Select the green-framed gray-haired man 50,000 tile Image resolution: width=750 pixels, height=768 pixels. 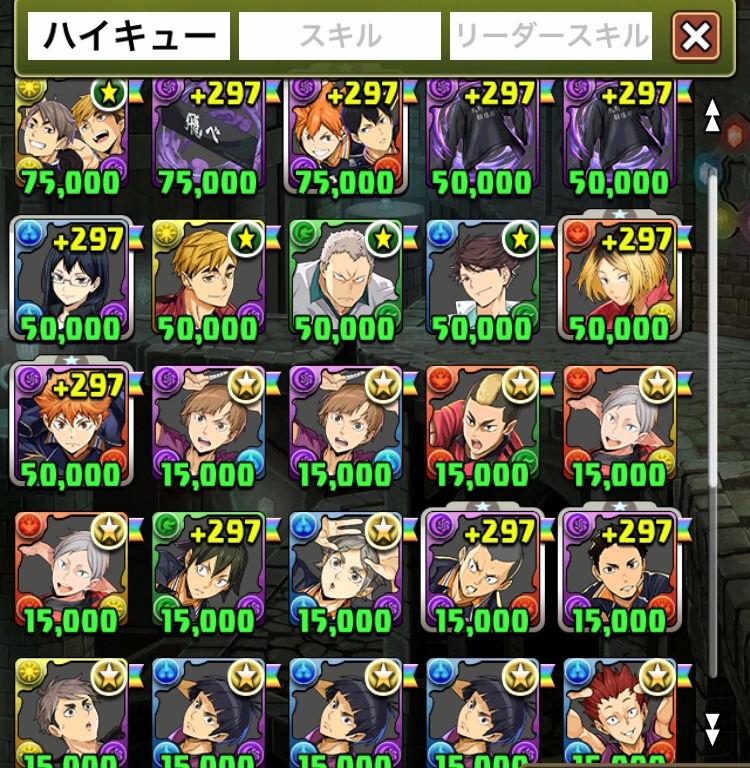[345, 280]
